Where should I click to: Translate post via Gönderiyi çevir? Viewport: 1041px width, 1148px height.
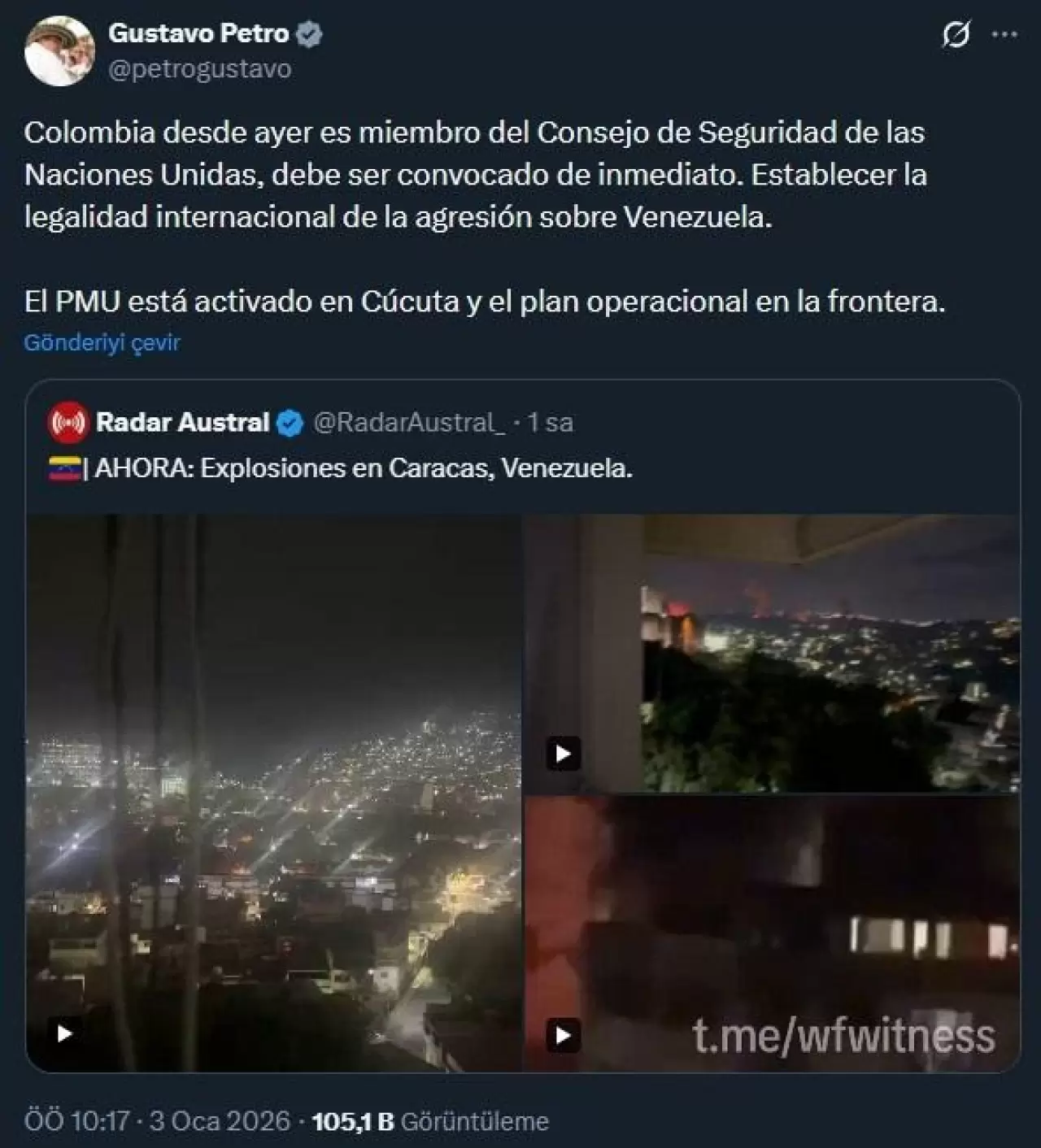coord(102,342)
